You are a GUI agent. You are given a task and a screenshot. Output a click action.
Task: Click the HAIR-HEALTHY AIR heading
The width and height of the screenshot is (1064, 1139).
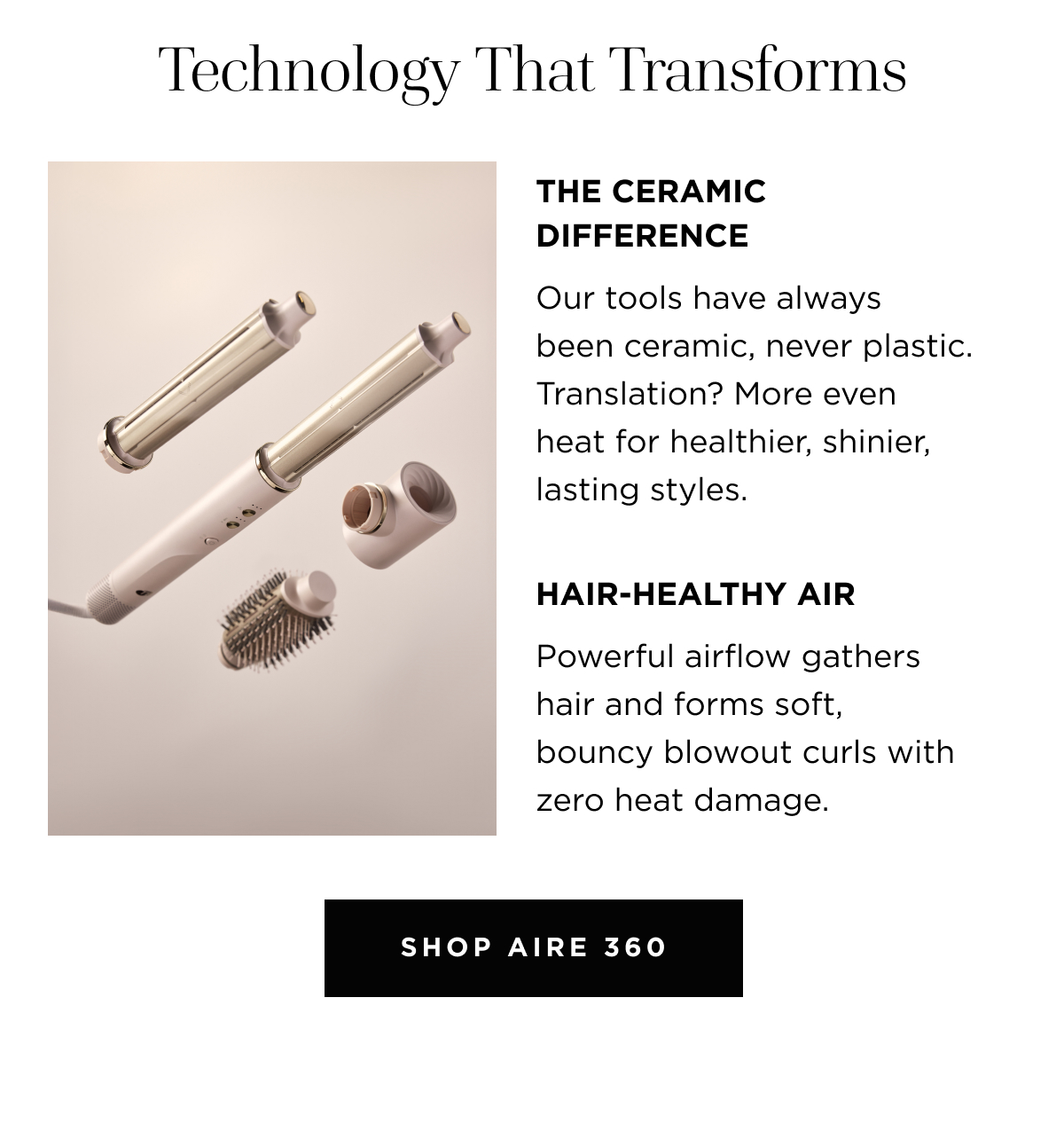click(x=697, y=595)
